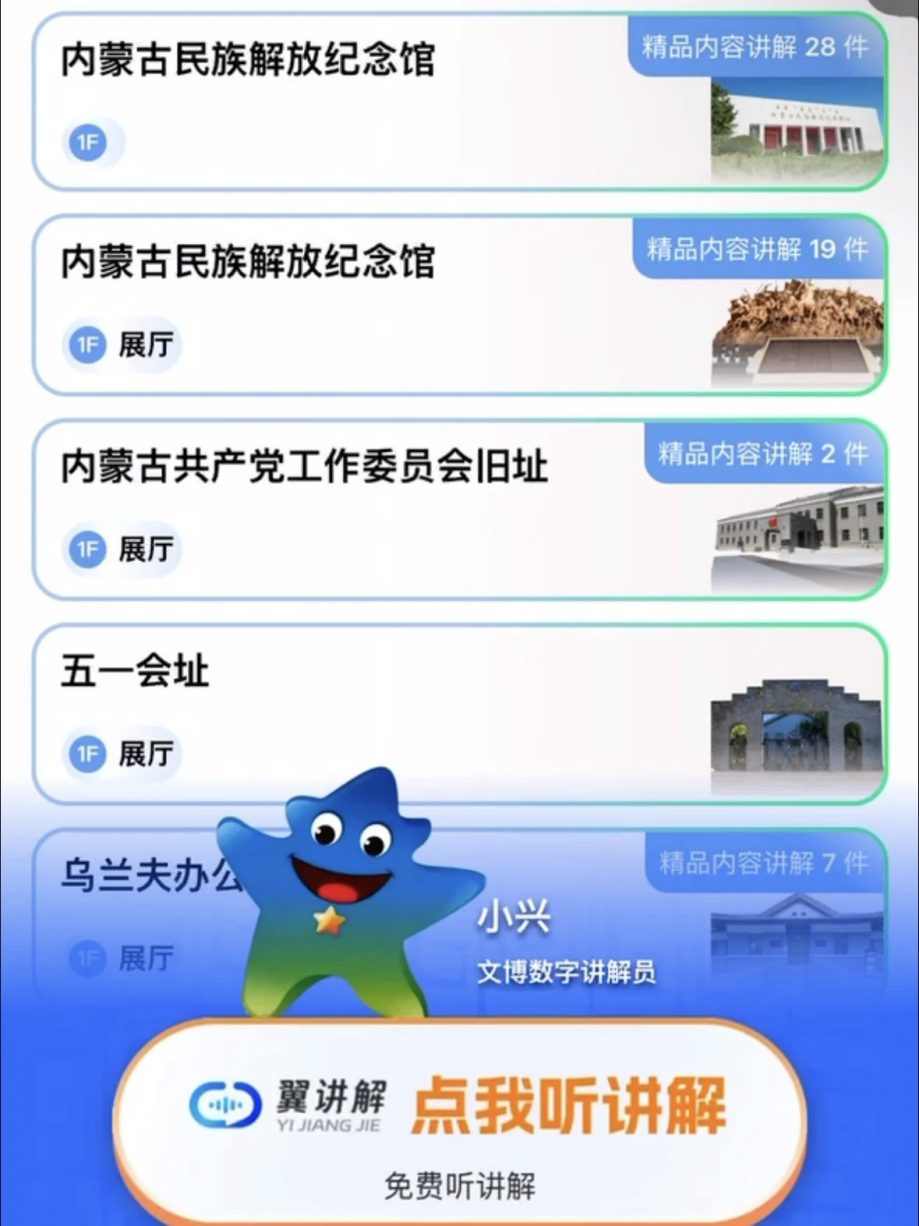
Task: Tap the 点我听讲解 button
Action: coord(460,1120)
